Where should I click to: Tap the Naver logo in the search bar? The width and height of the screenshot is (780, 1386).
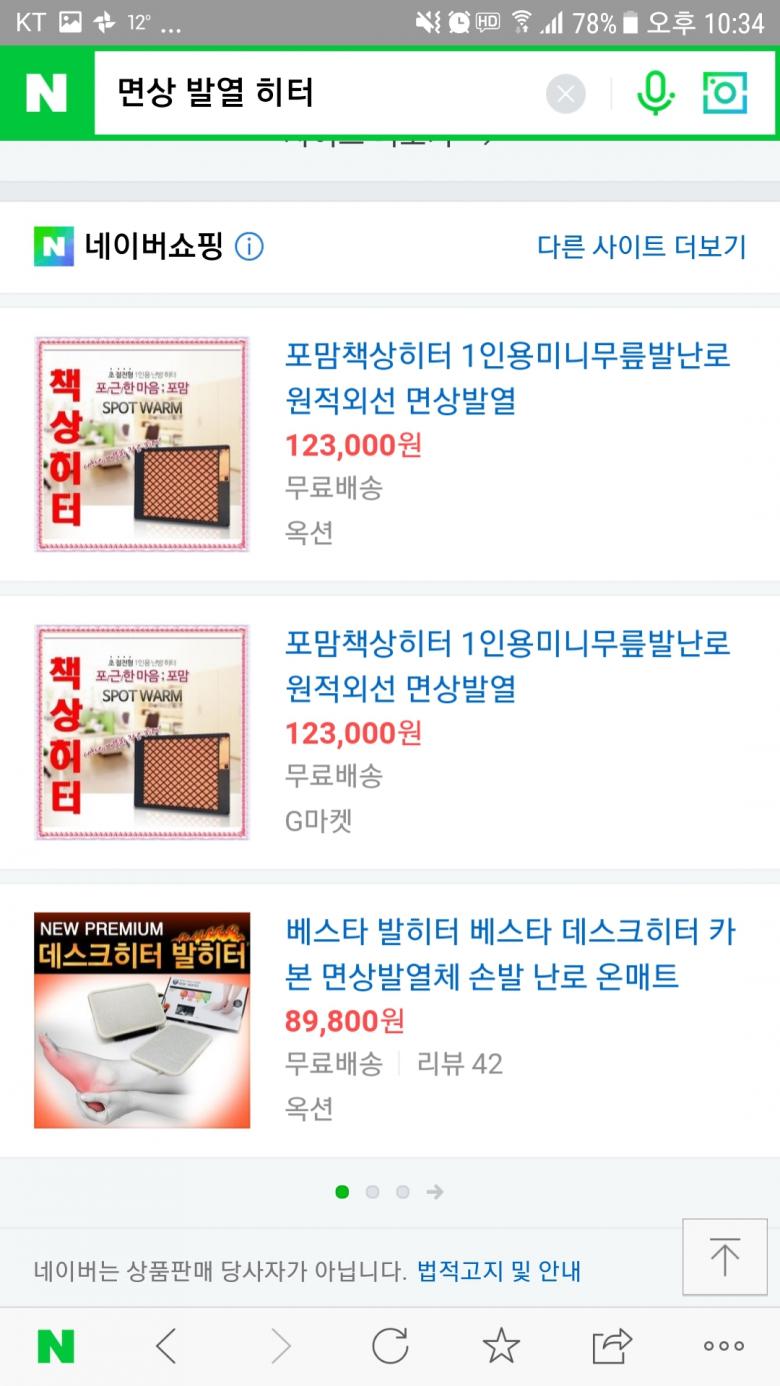tap(46, 93)
